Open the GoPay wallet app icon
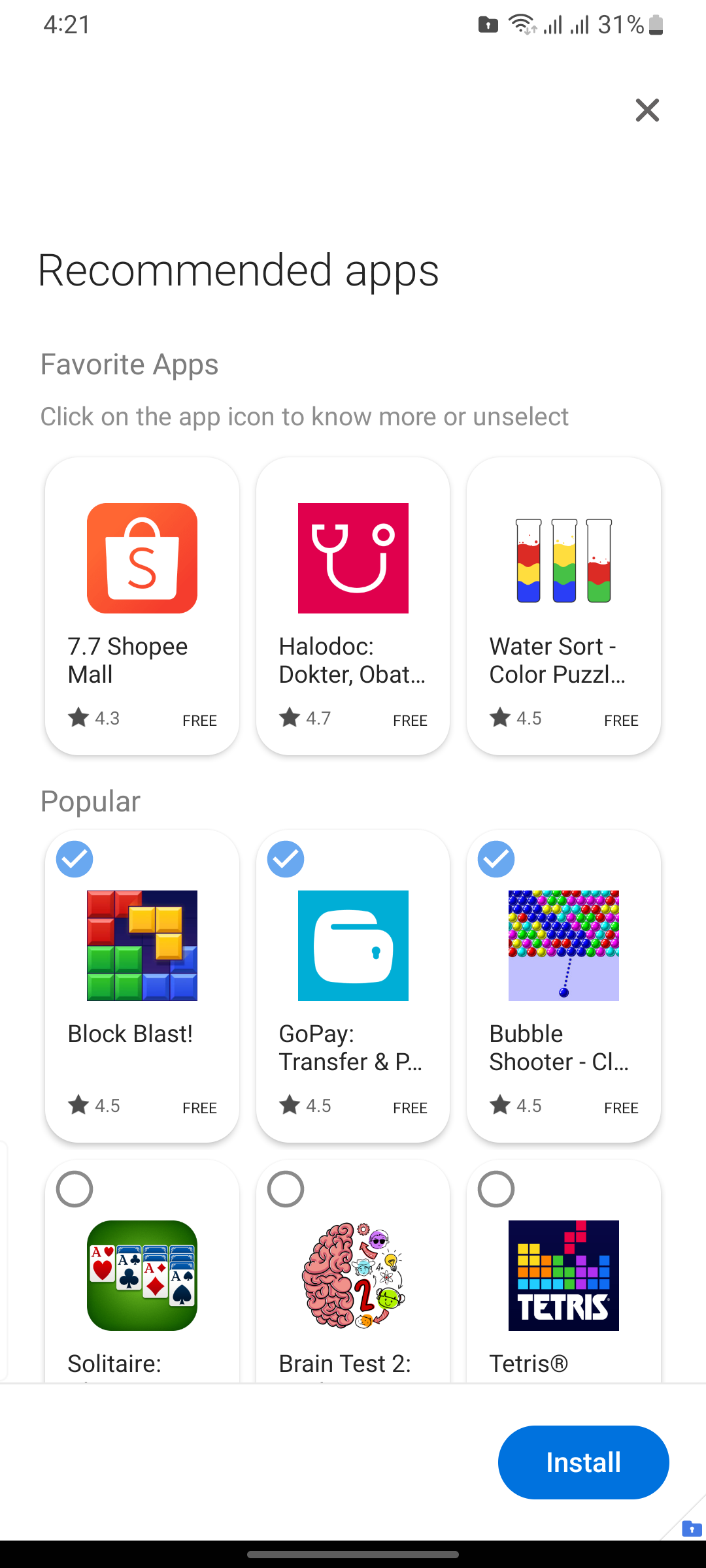The width and height of the screenshot is (706, 1568). click(352, 945)
